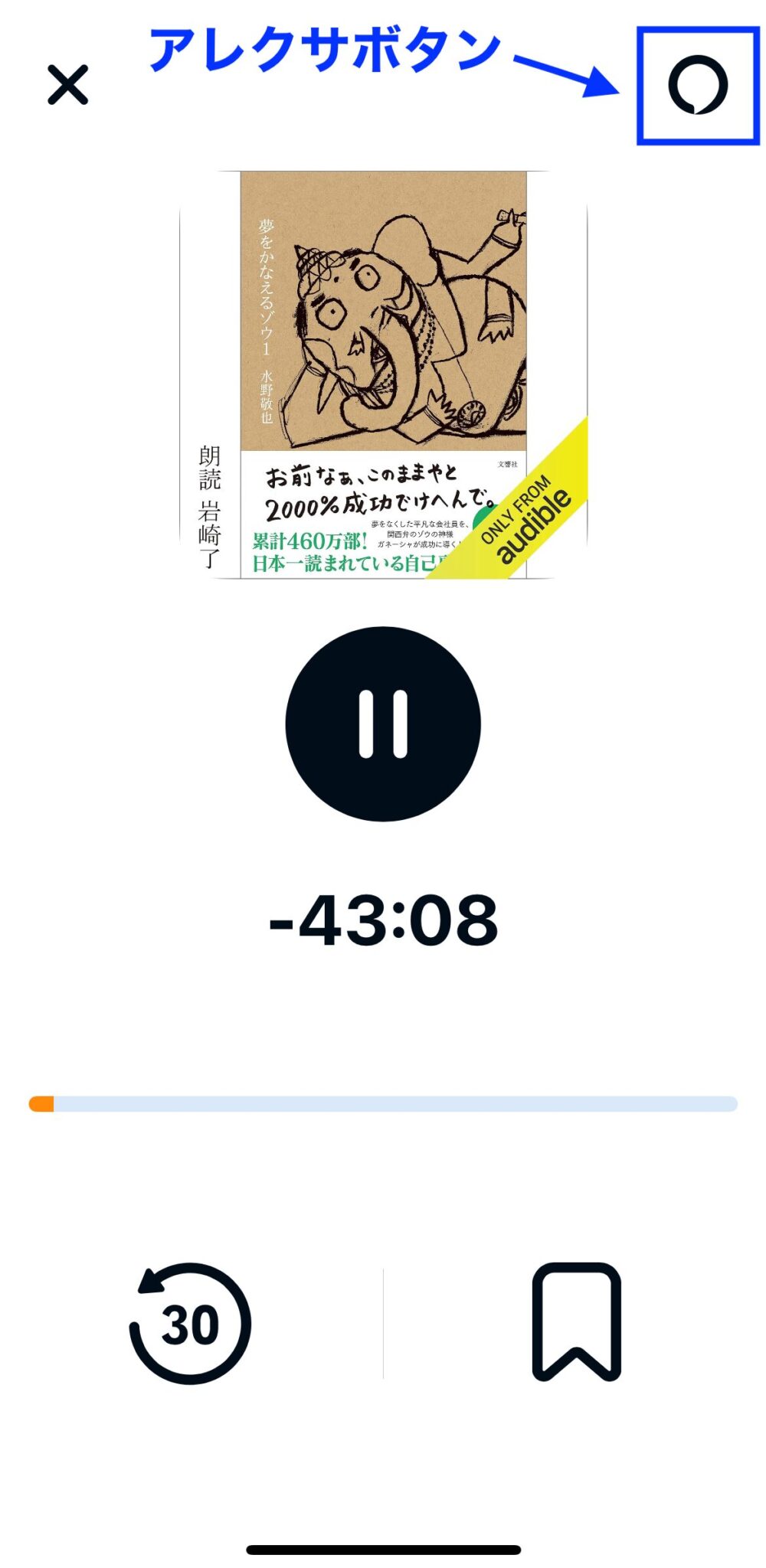The image size is (766, 1568).
Task: Add a bookmark at current position
Action: 576,1322
